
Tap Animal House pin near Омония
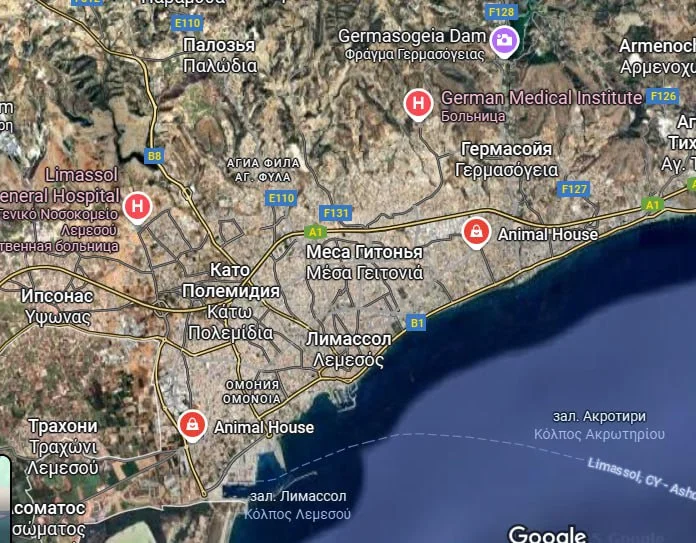tap(191, 424)
